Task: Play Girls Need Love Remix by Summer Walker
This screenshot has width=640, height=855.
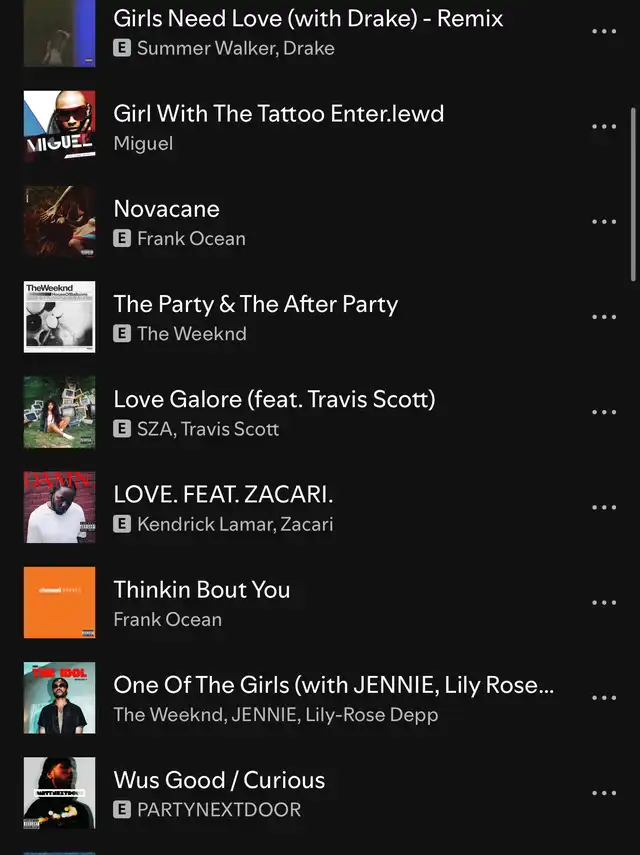Action: [x=308, y=19]
